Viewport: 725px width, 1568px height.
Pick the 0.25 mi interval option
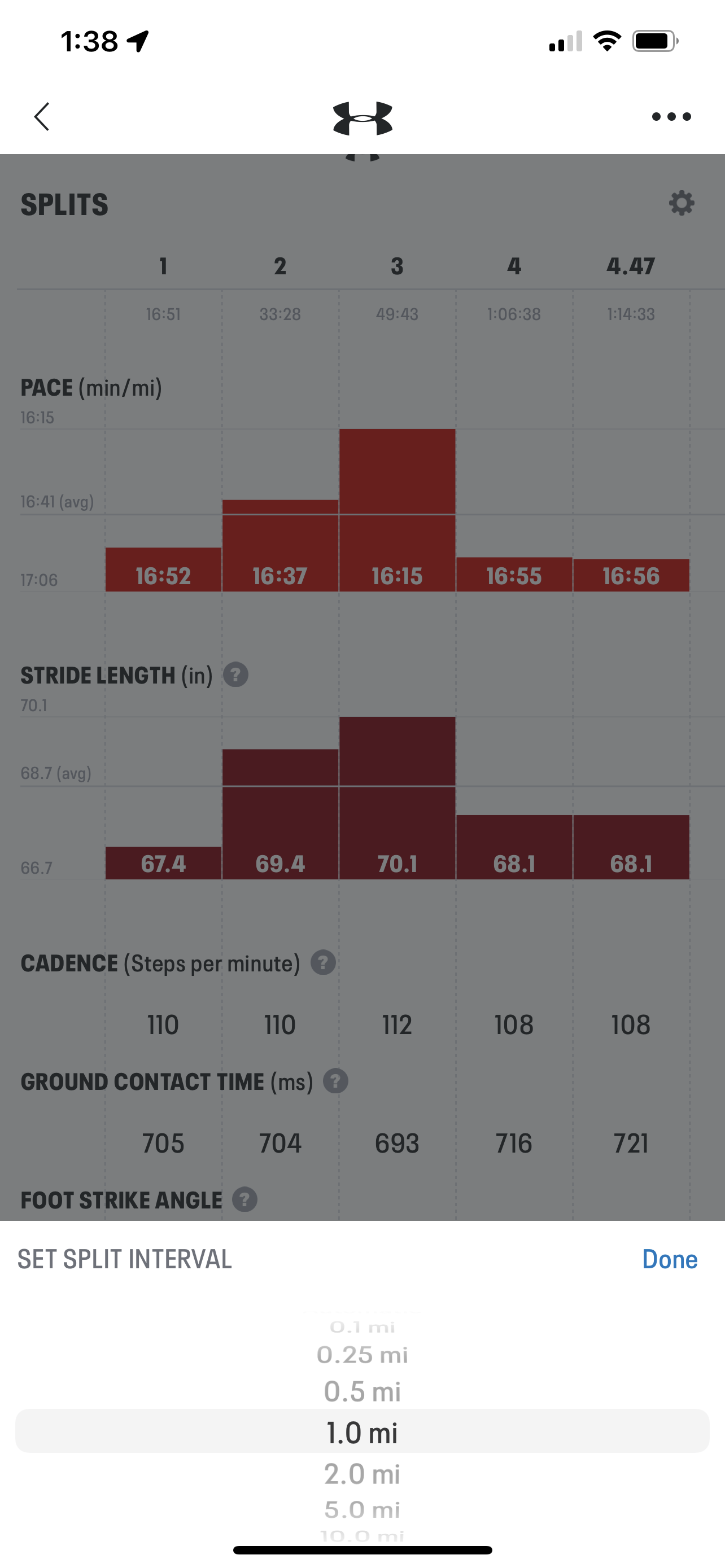coord(362,1355)
